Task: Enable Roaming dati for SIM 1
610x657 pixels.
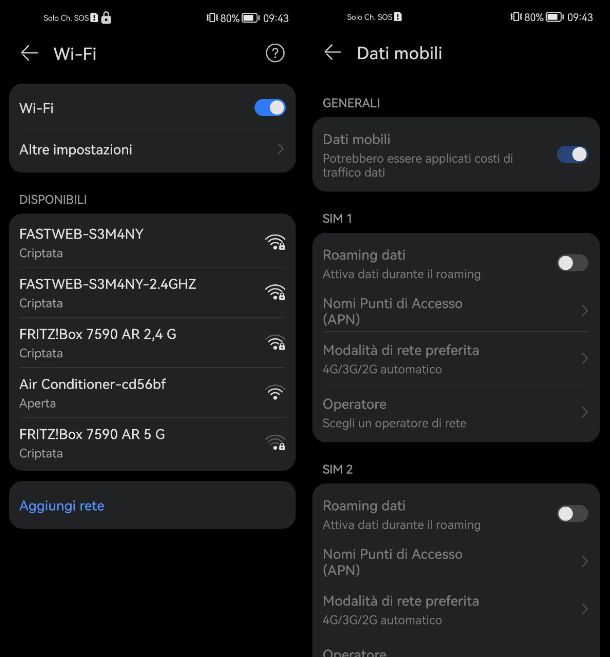Action: [572, 263]
